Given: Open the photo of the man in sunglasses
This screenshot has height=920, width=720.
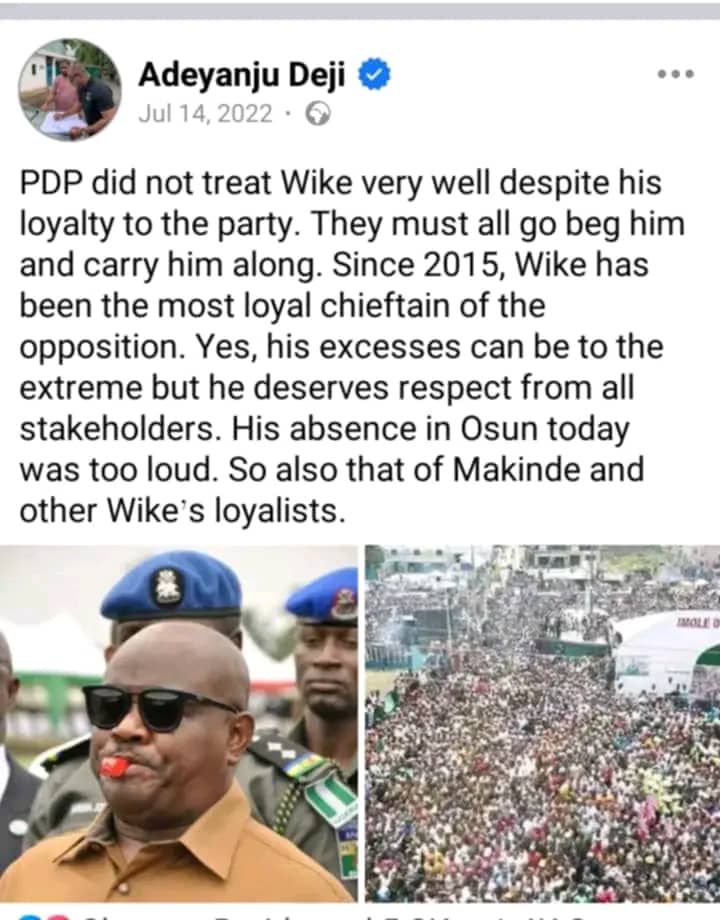Looking at the screenshot, I should click(178, 722).
